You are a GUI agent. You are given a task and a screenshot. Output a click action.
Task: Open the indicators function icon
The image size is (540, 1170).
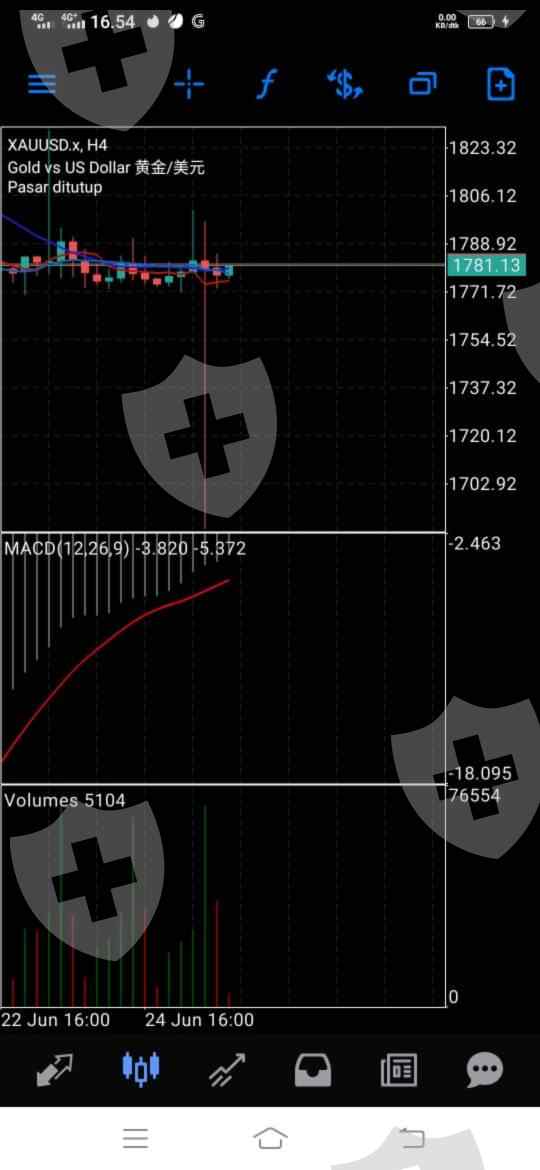[x=265, y=84]
